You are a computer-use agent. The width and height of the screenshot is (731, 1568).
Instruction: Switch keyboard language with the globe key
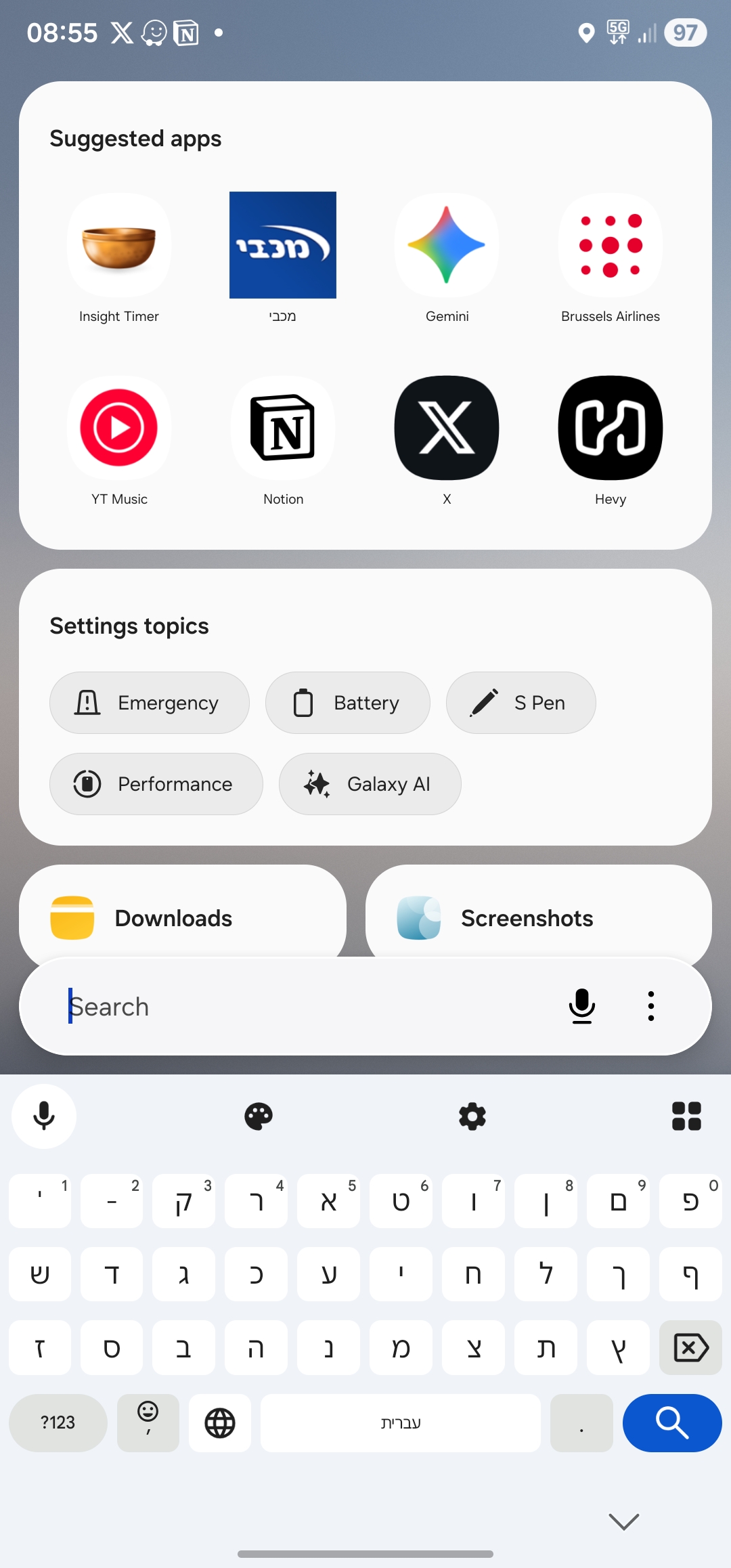tap(220, 1422)
